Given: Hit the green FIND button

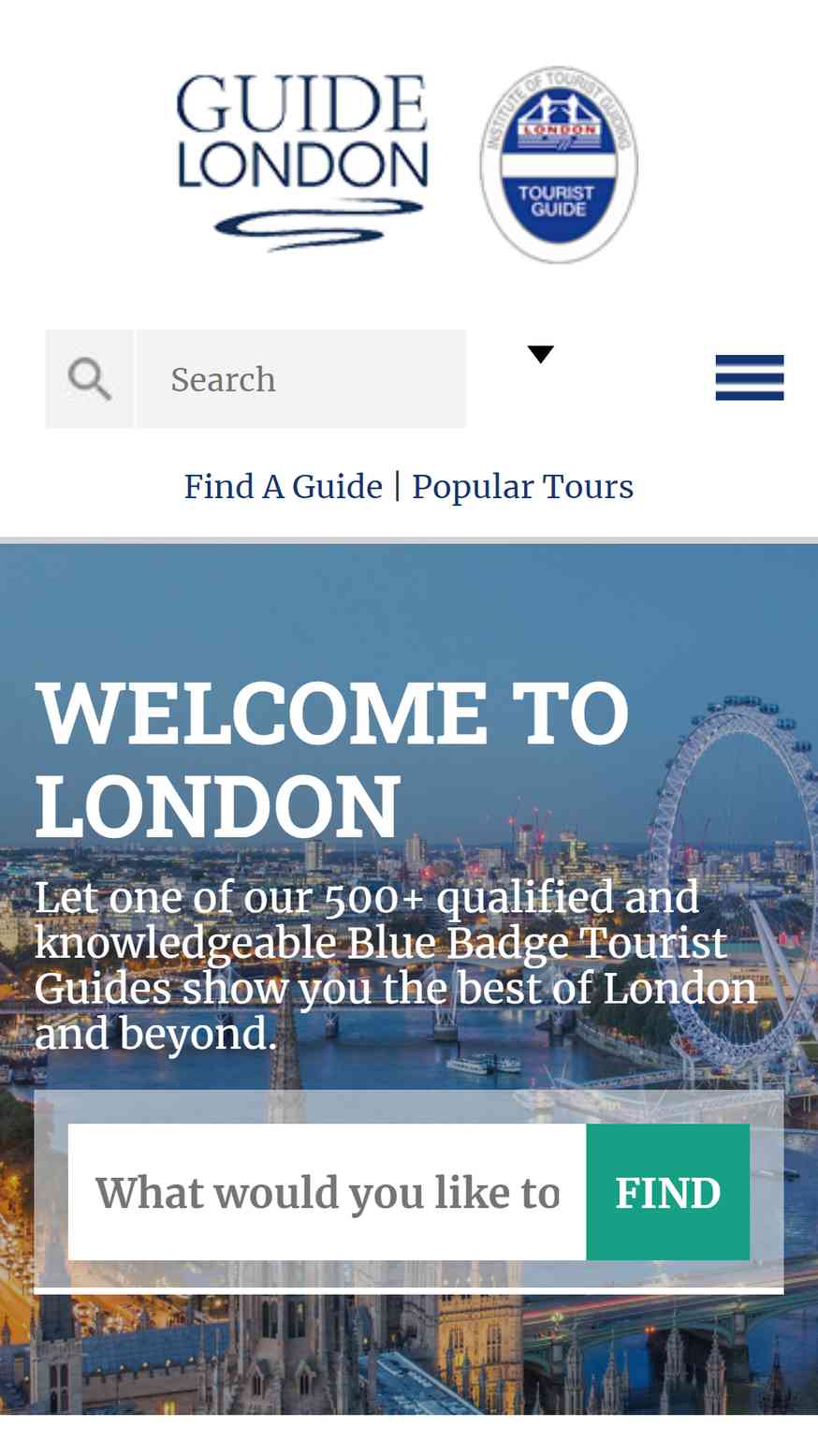Looking at the screenshot, I should coord(668,1192).
